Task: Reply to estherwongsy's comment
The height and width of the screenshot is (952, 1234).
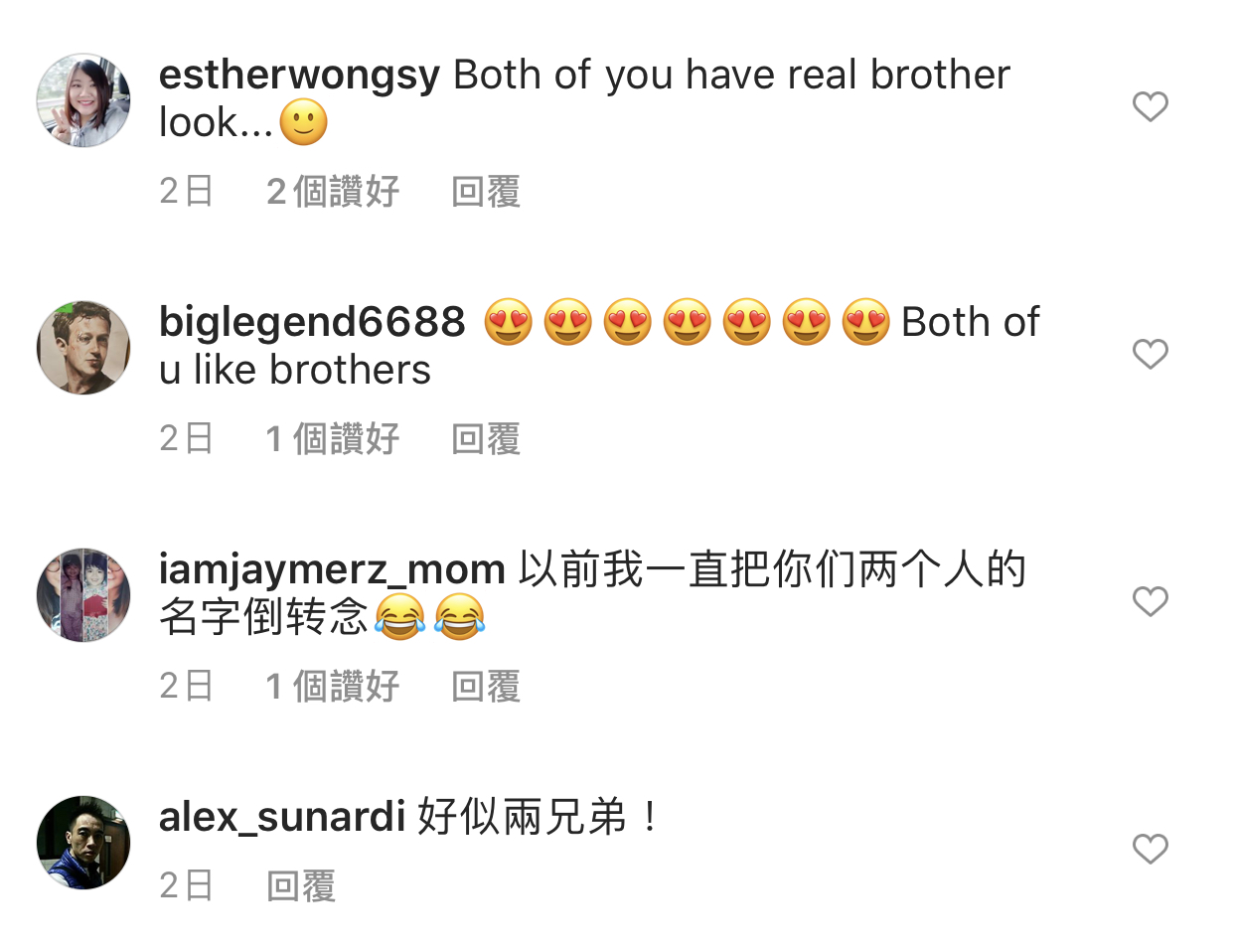Action: pos(485,191)
